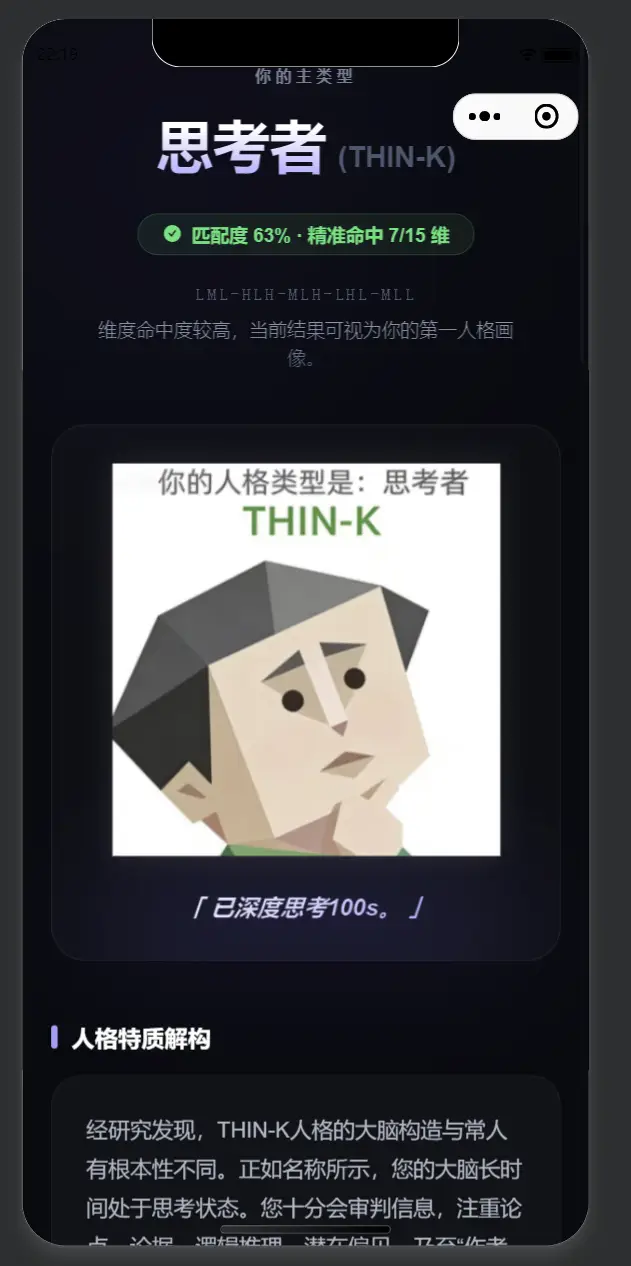Open the mini program more options menu
This screenshot has width=631, height=1266.
pyautogui.click(x=485, y=117)
